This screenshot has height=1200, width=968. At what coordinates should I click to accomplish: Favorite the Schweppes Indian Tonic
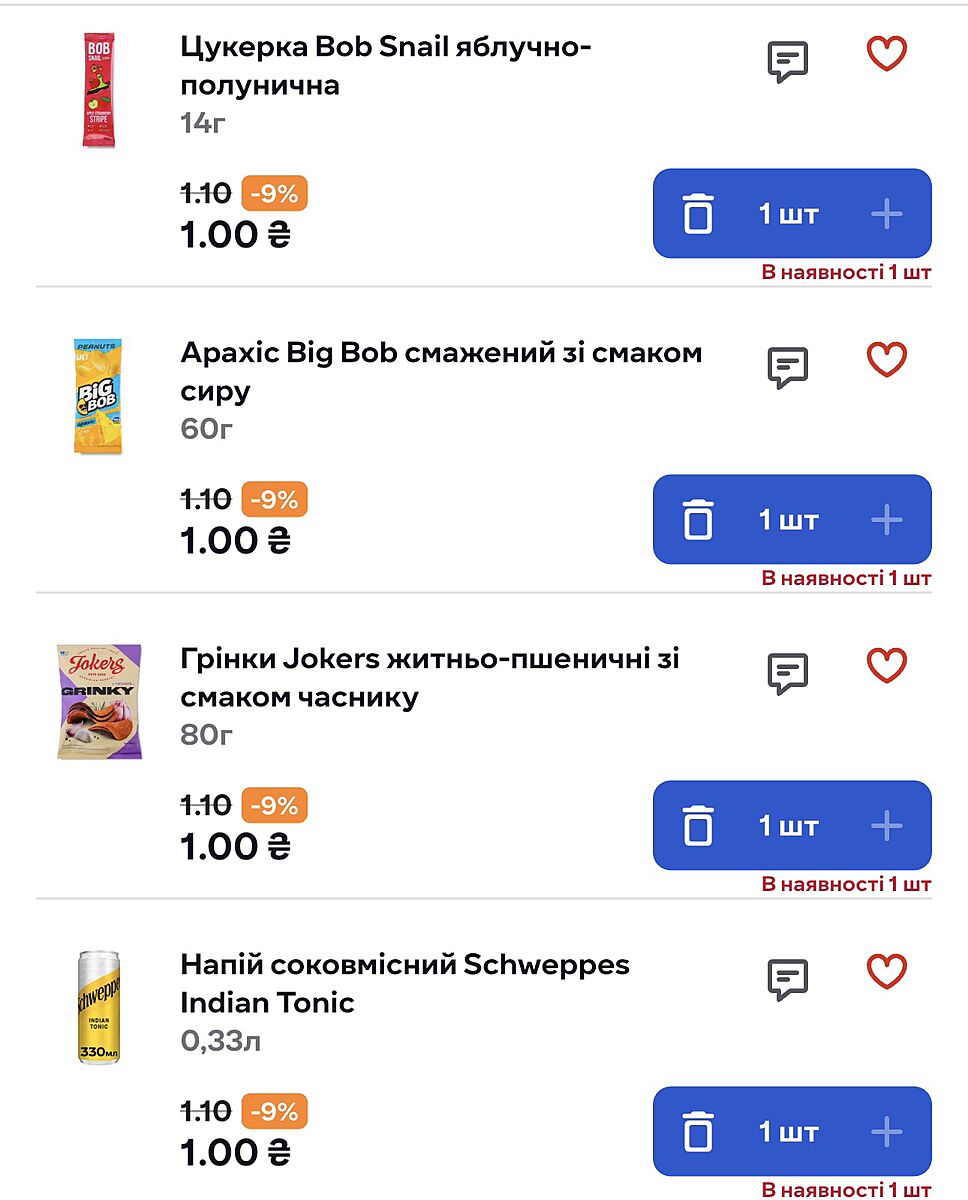point(886,972)
